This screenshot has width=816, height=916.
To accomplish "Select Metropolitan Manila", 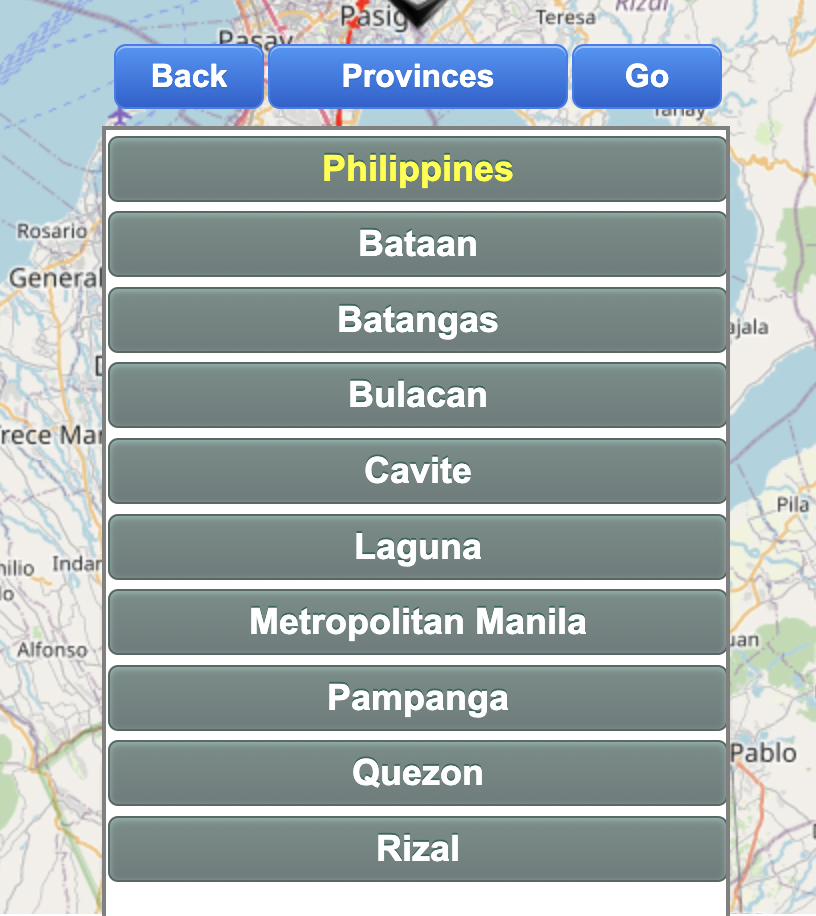I will [417, 622].
